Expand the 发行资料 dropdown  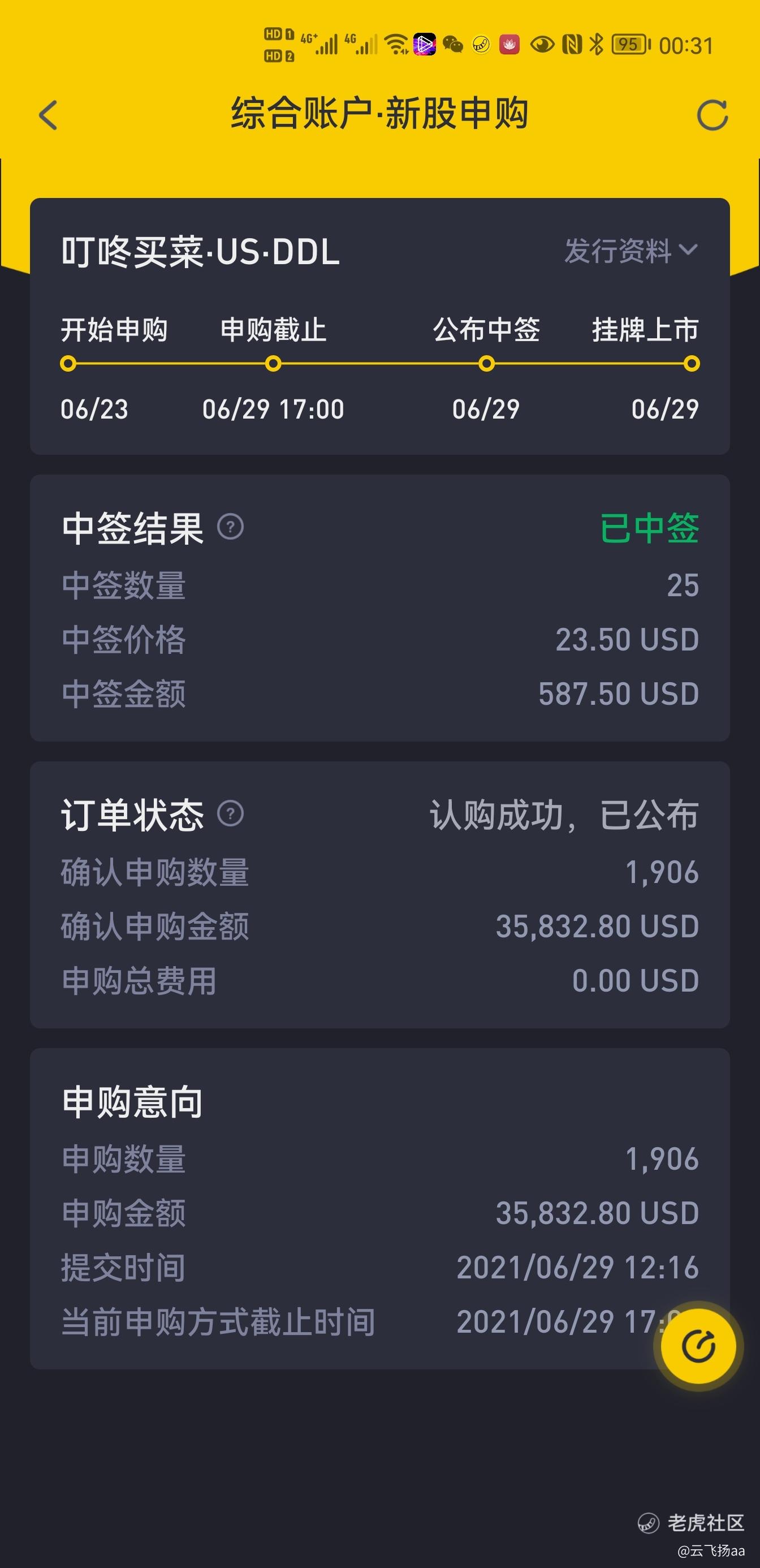pos(631,250)
